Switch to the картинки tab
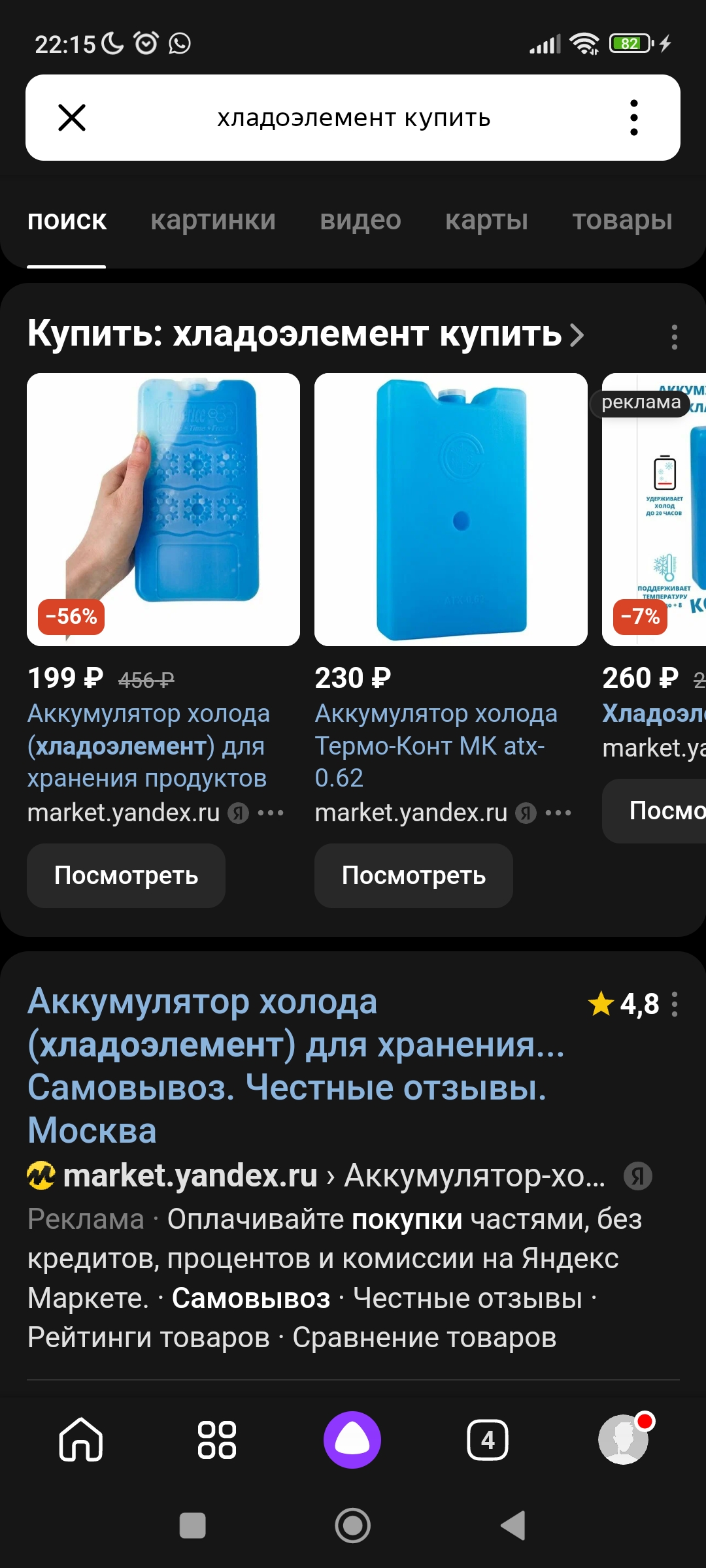 (213, 220)
